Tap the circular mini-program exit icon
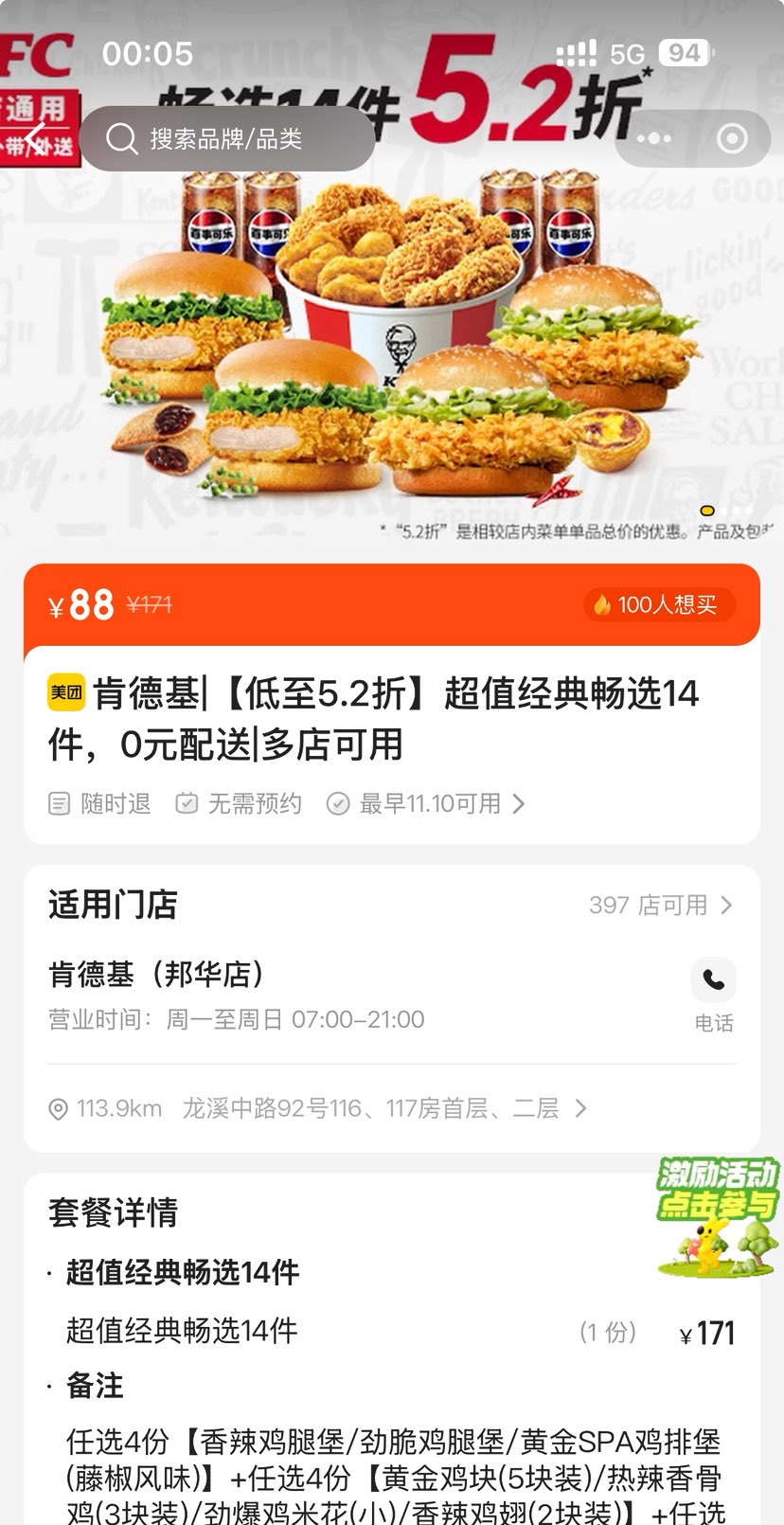The height and width of the screenshot is (1525, 784). point(730,138)
